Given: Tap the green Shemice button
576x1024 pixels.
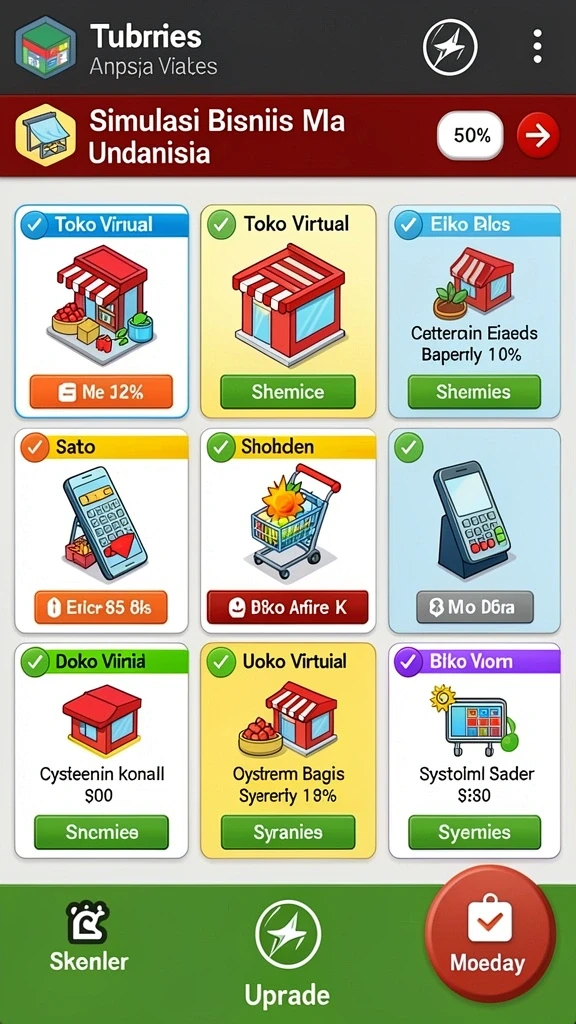Looking at the screenshot, I should pyautogui.click(x=288, y=392).
